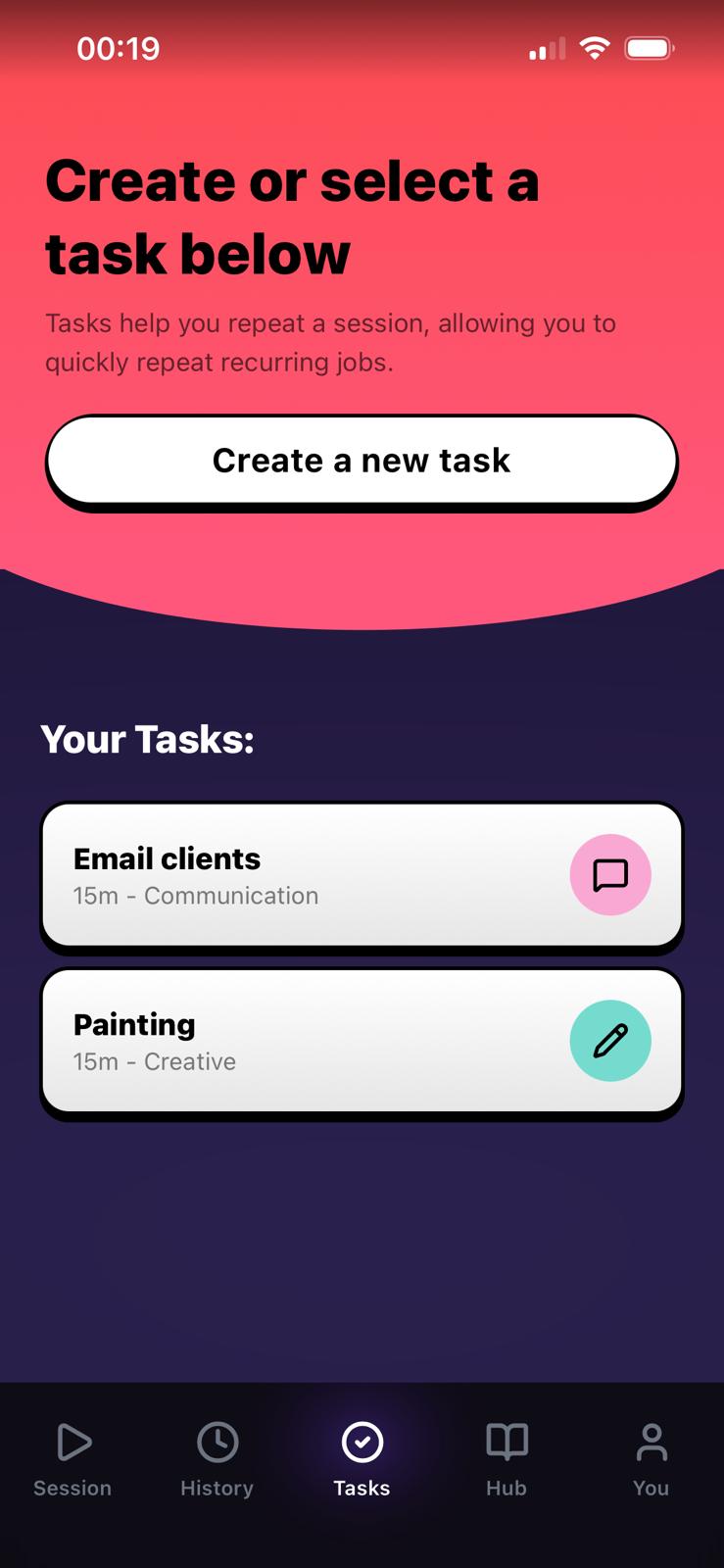Screen dimensions: 724x1568
Task: Tap the battery indicator in the status bar
Action: (x=650, y=47)
